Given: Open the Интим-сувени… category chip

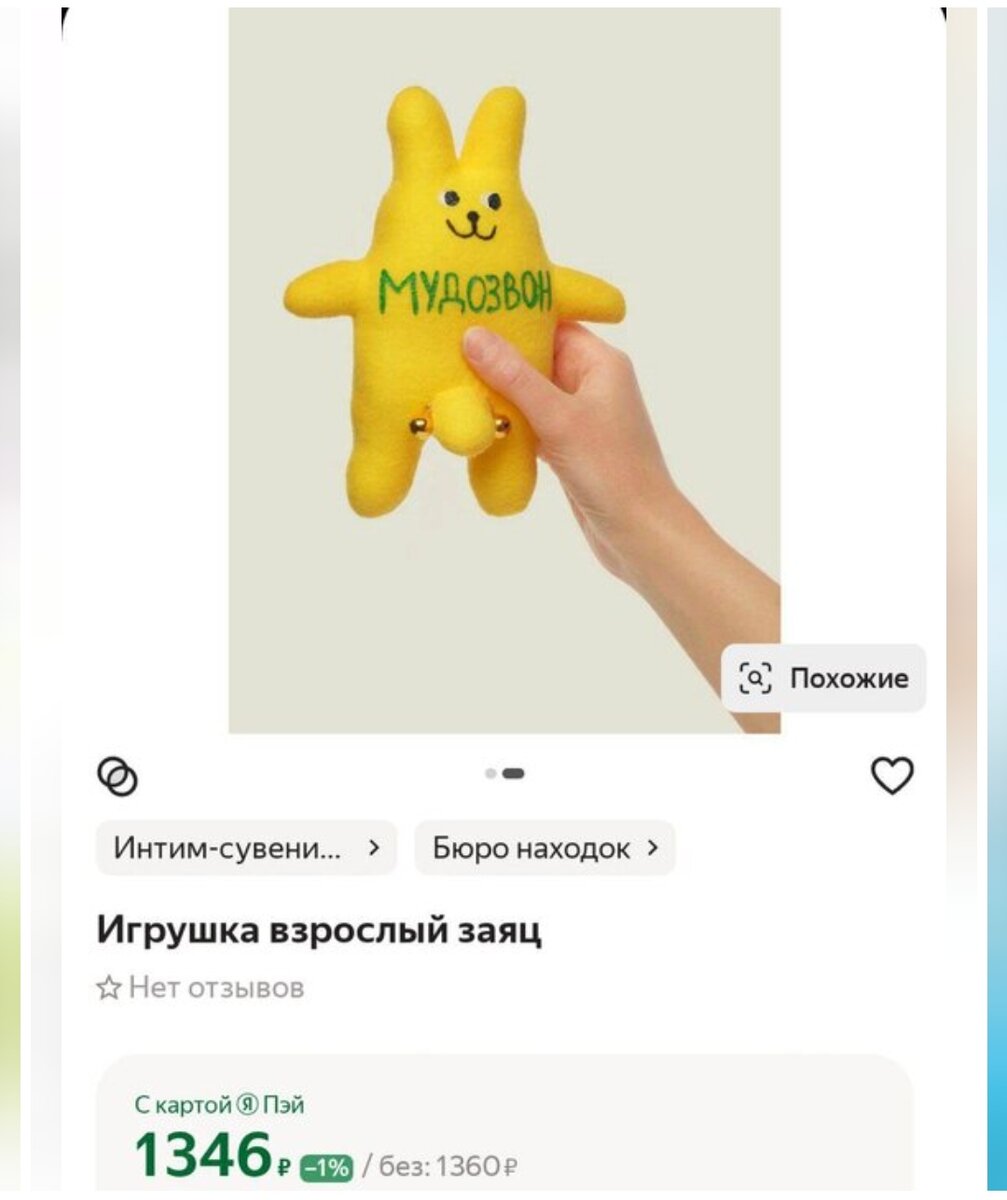Looking at the screenshot, I should [246, 848].
